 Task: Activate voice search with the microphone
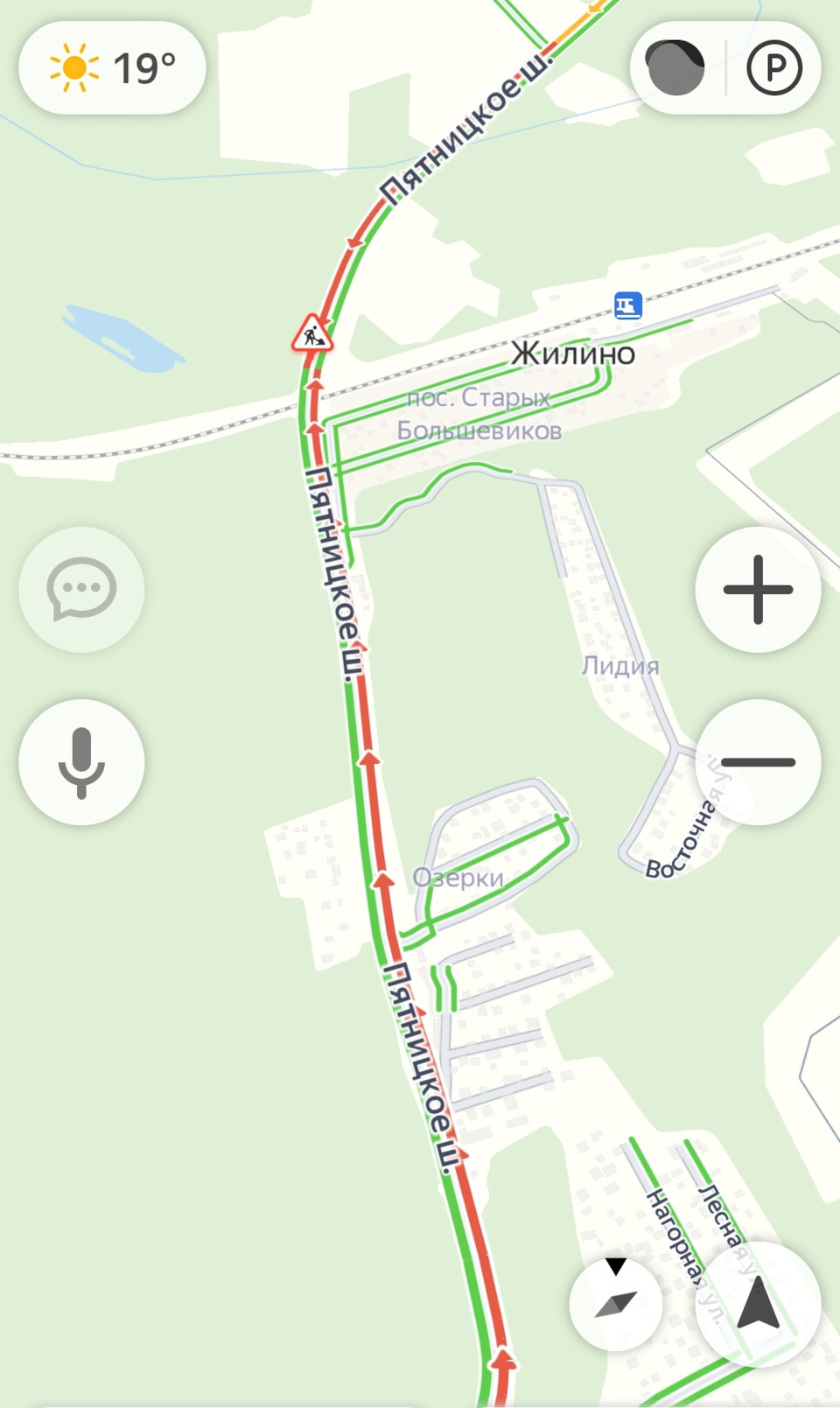(81, 762)
